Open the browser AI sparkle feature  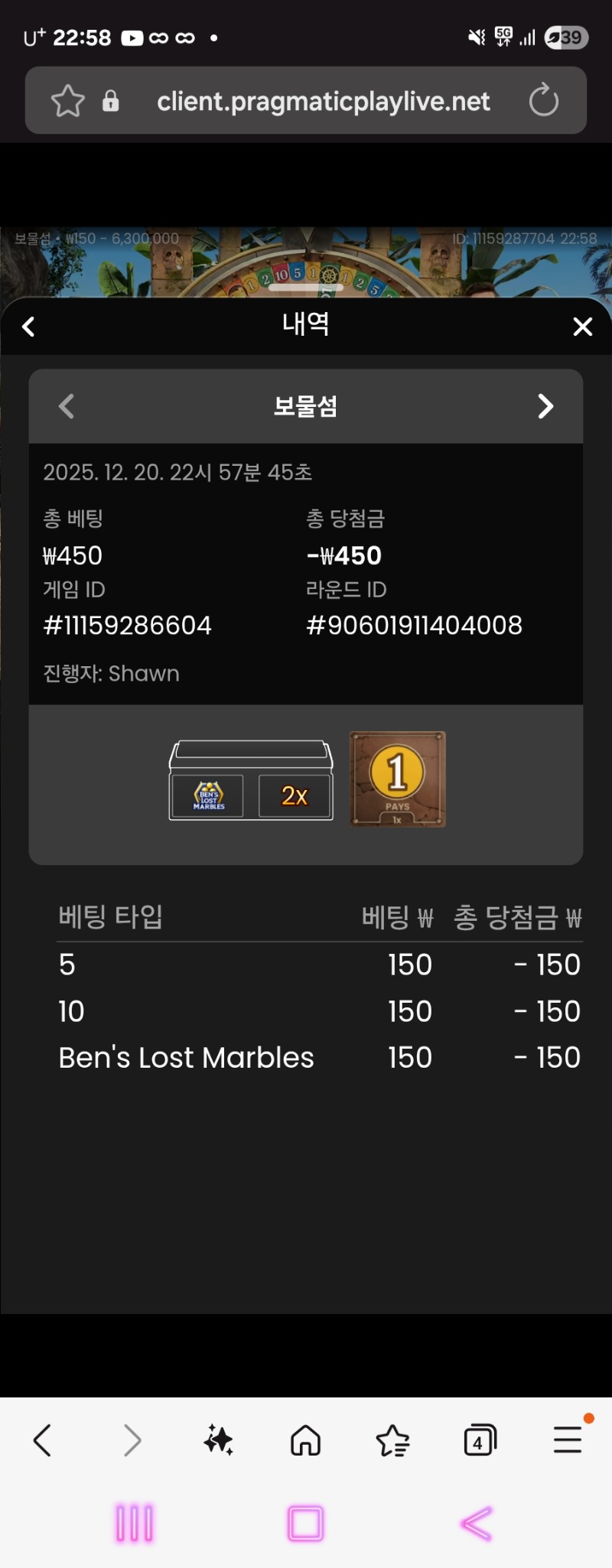[218, 1440]
